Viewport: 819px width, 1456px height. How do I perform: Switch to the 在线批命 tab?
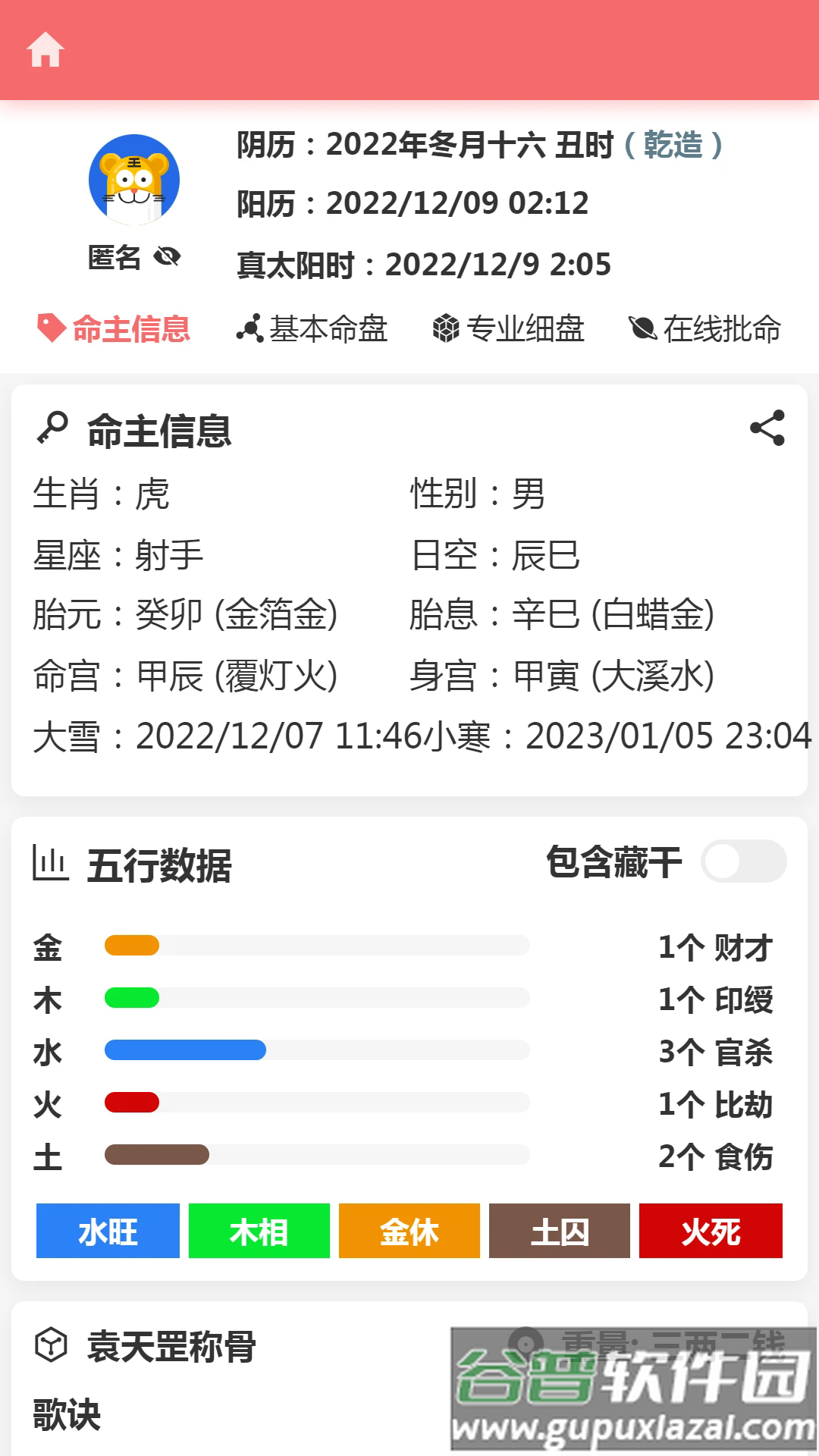click(720, 329)
